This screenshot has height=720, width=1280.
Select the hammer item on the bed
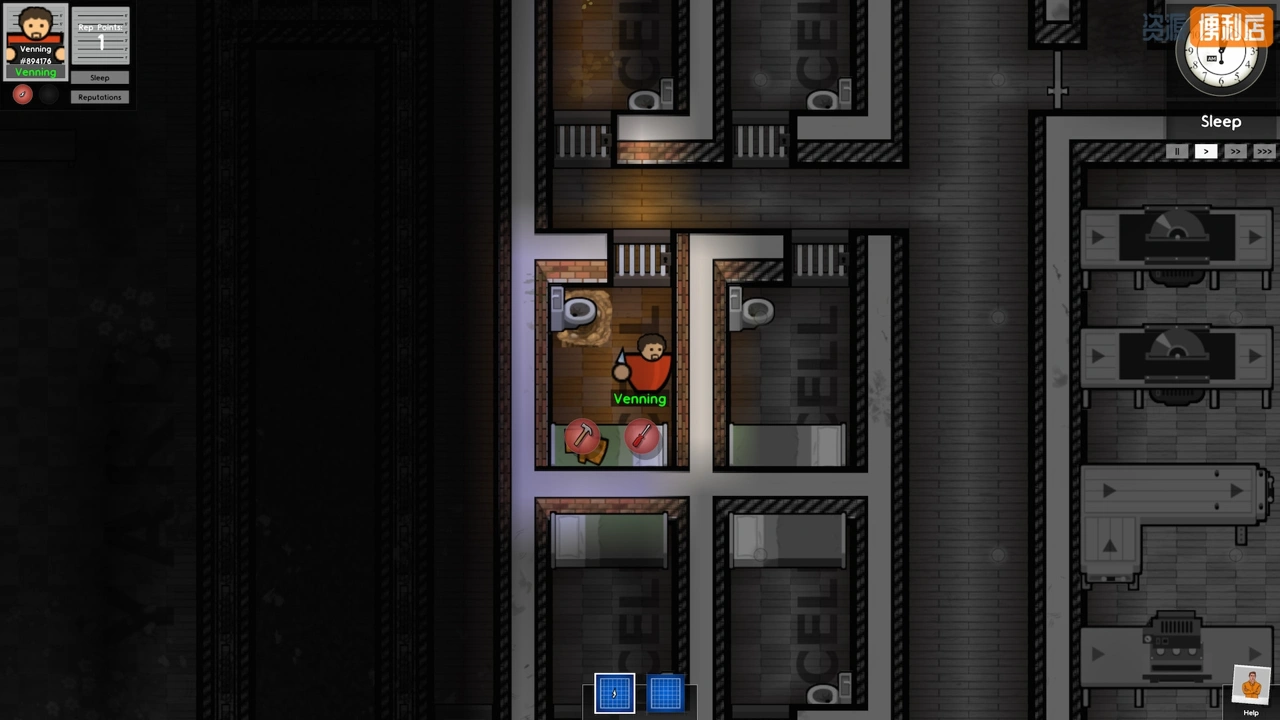point(582,436)
